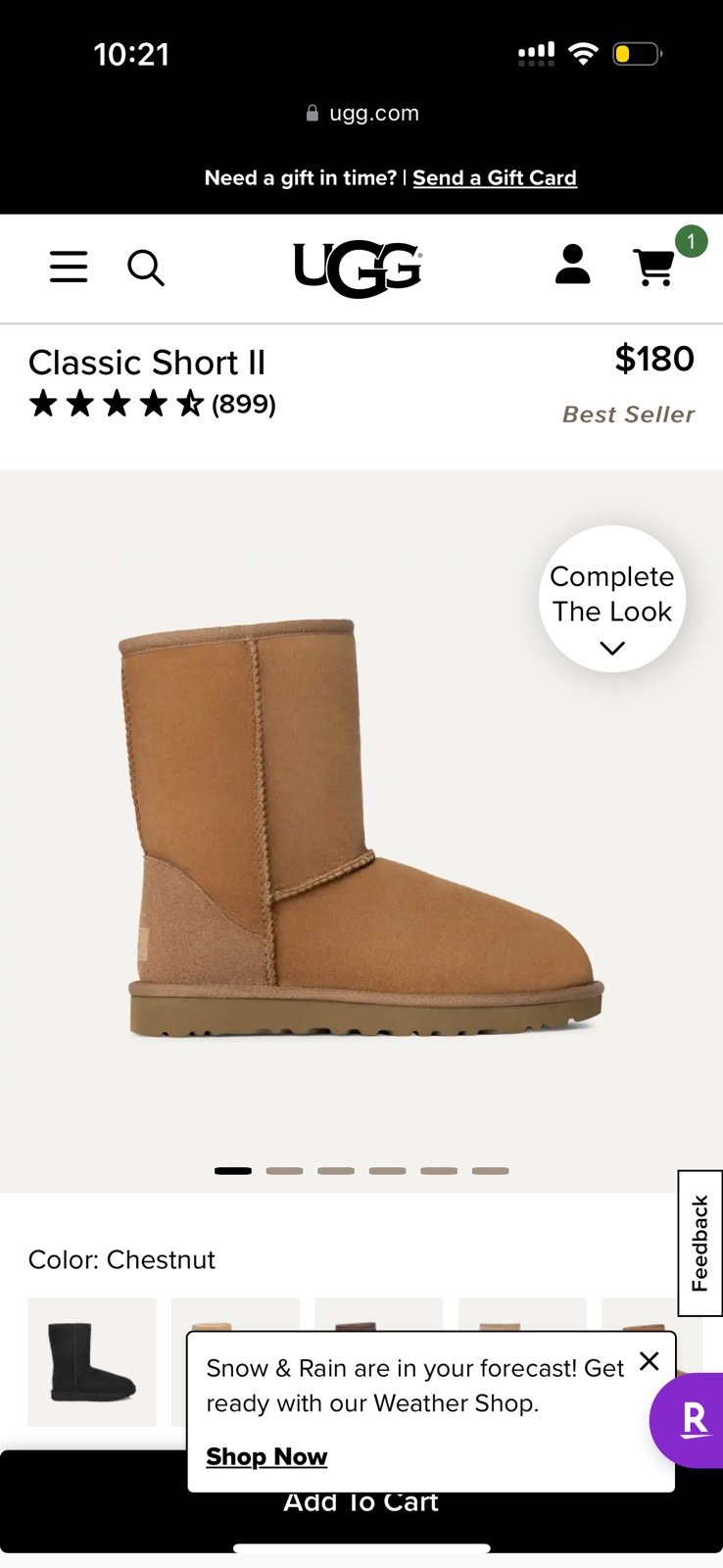Open the Rakuten purple button
The width and height of the screenshot is (723, 1568).
[688, 1420]
